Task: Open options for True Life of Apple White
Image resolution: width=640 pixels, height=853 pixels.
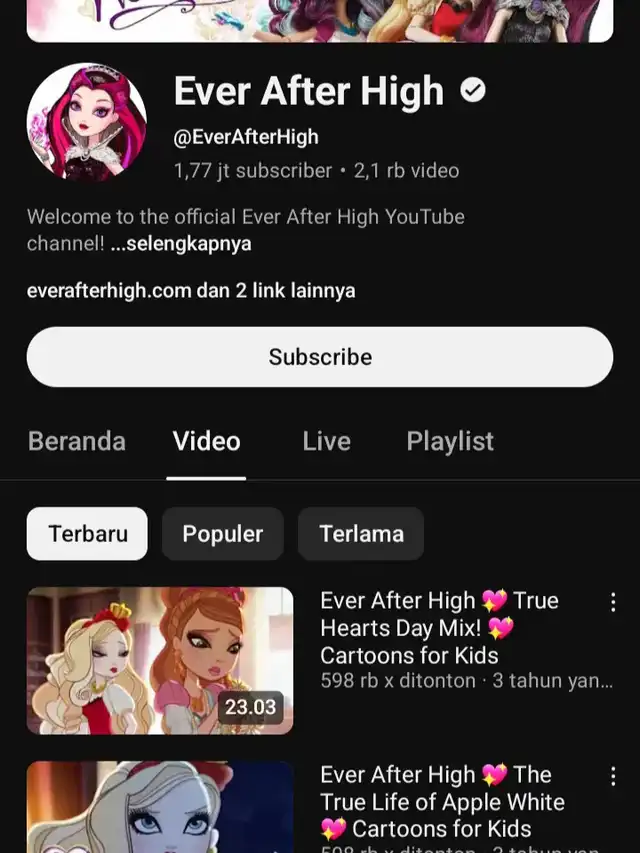Action: pyautogui.click(x=613, y=776)
